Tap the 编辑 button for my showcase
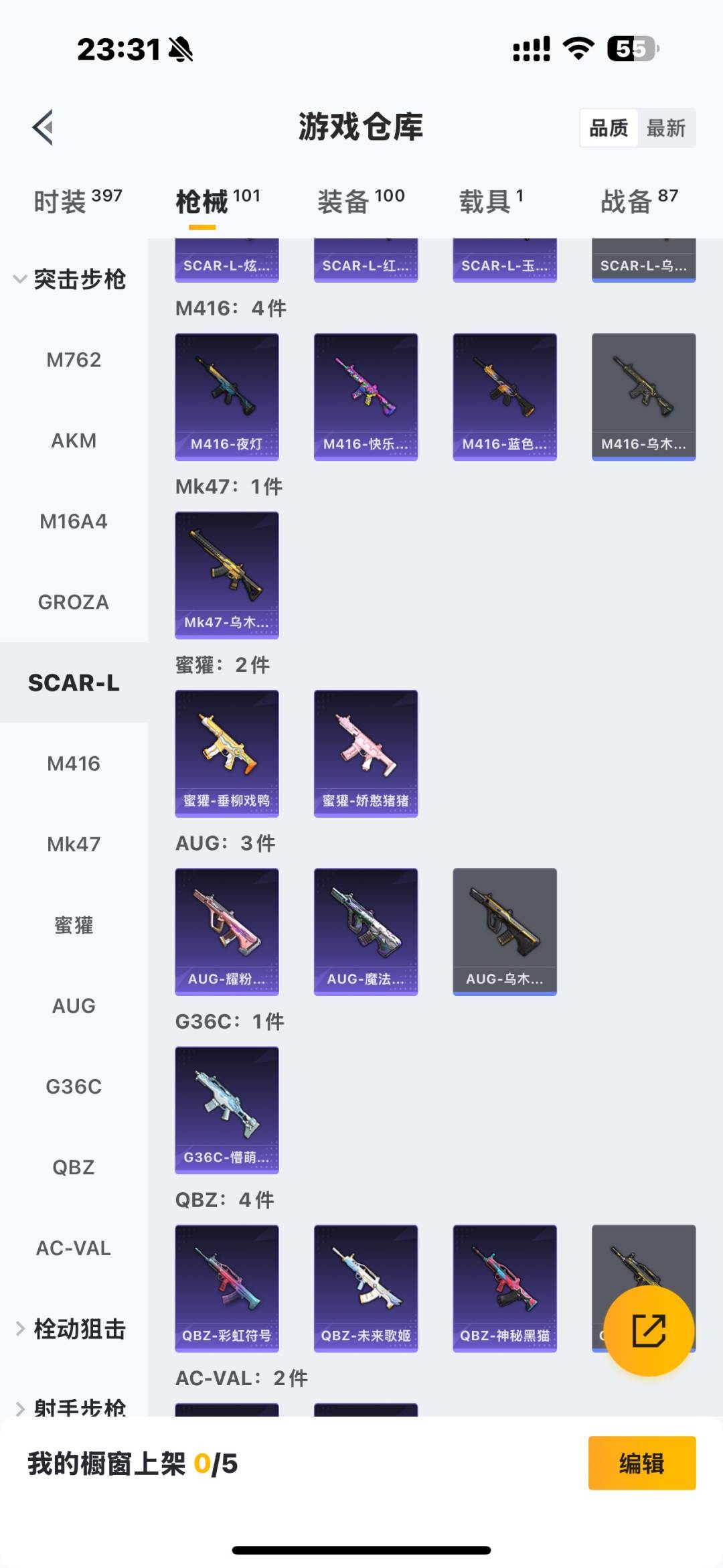Image resolution: width=723 pixels, height=1568 pixels. point(641,1464)
